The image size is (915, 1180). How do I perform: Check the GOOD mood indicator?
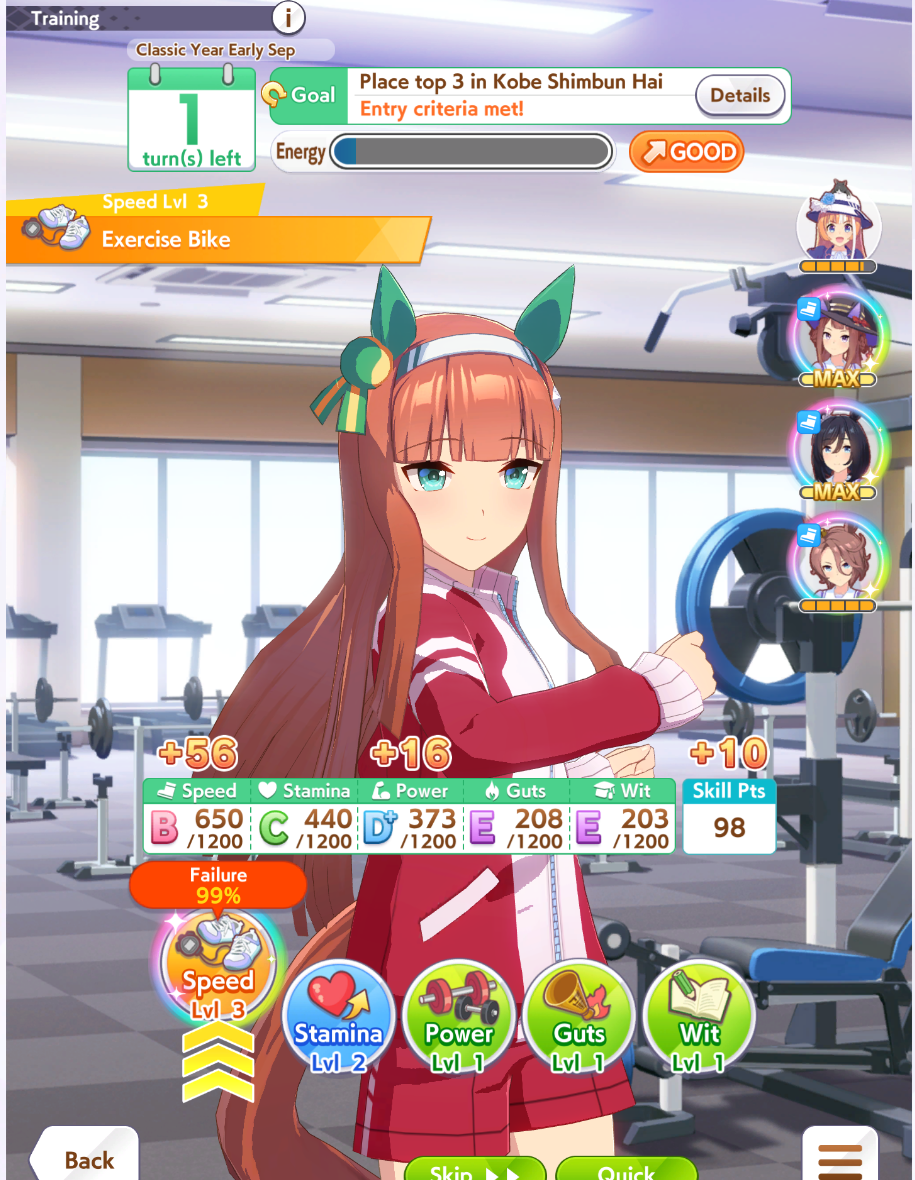coord(687,152)
